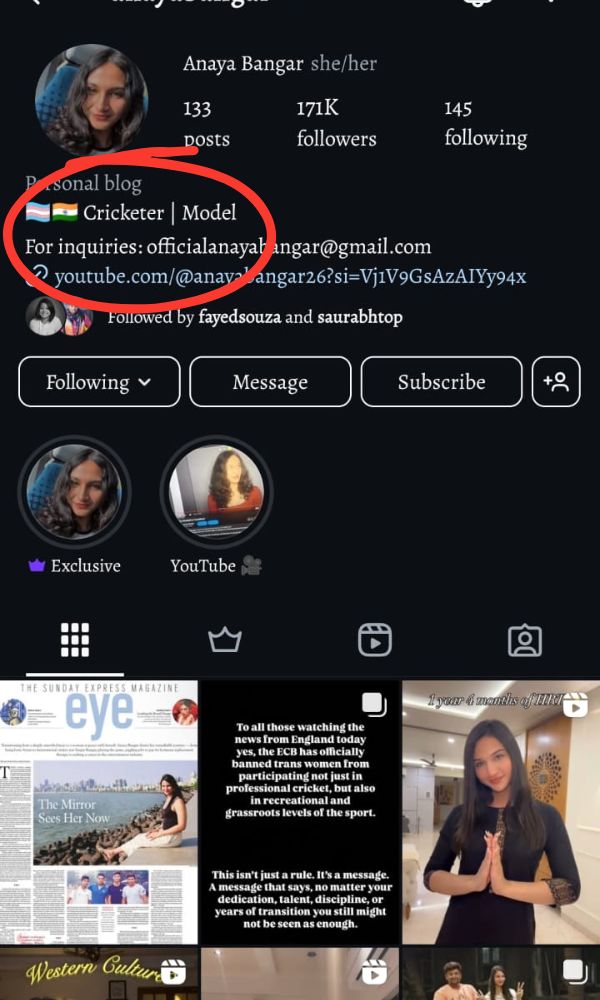Send a message via Message button
The height and width of the screenshot is (1000, 600).
pos(270,382)
